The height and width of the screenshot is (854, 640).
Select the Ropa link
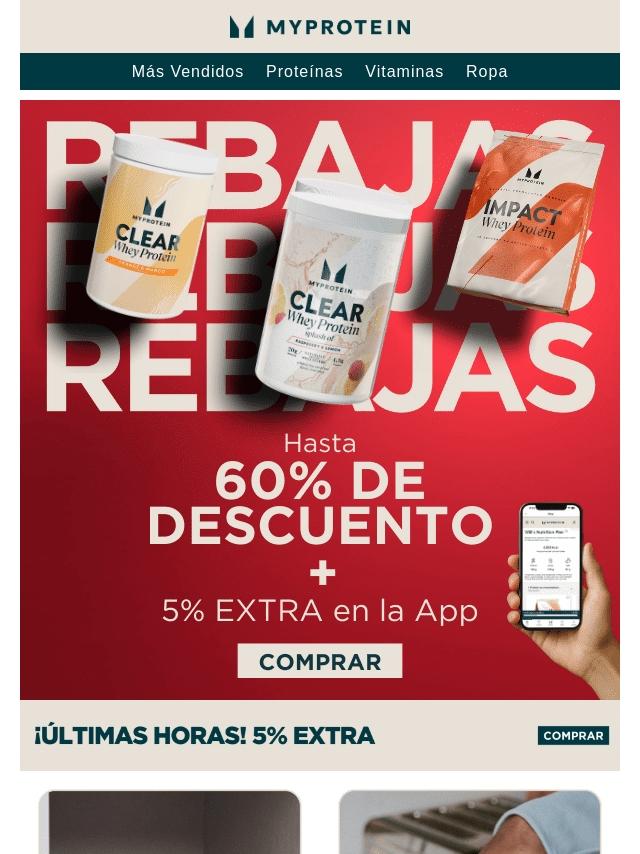(486, 72)
